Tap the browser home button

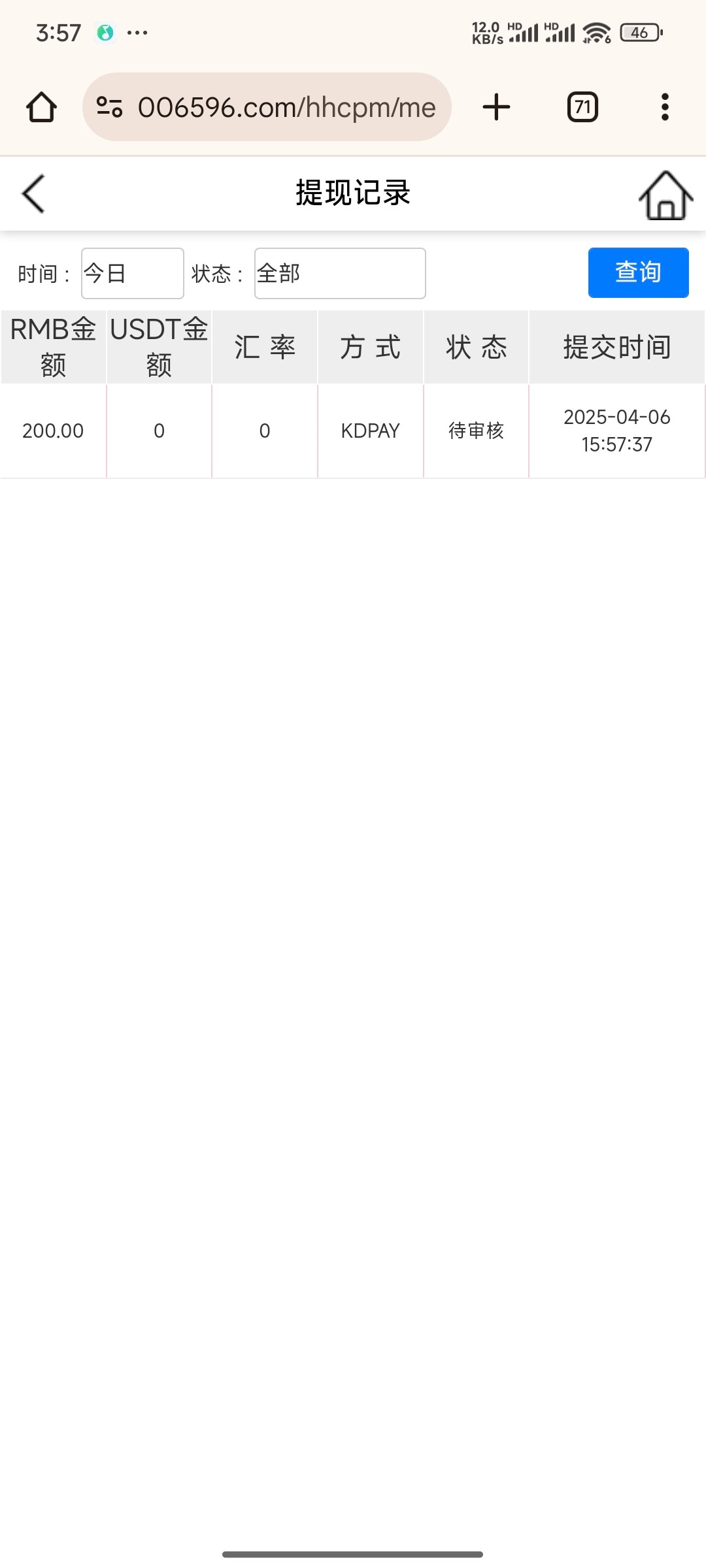click(x=41, y=107)
